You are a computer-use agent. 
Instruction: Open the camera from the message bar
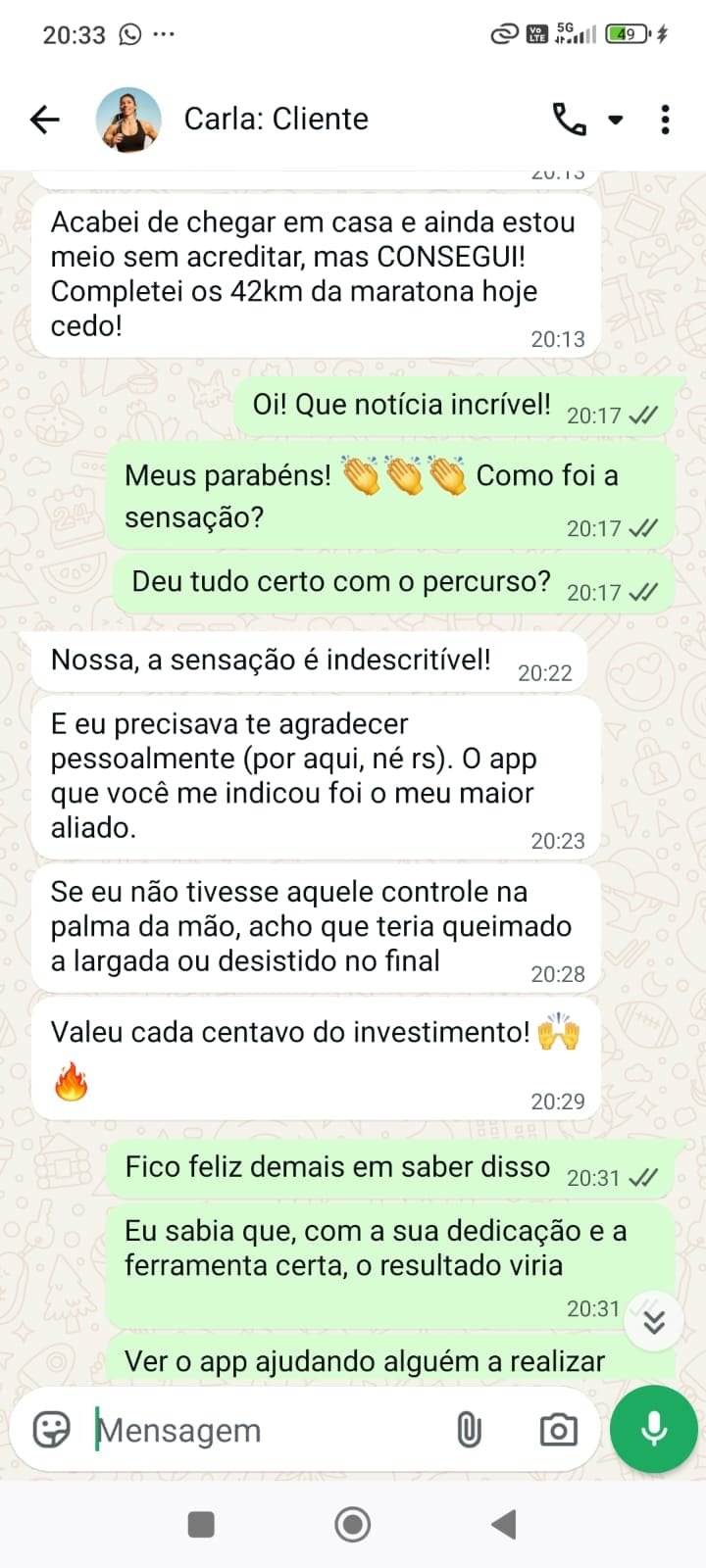[x=557, y=1429]
